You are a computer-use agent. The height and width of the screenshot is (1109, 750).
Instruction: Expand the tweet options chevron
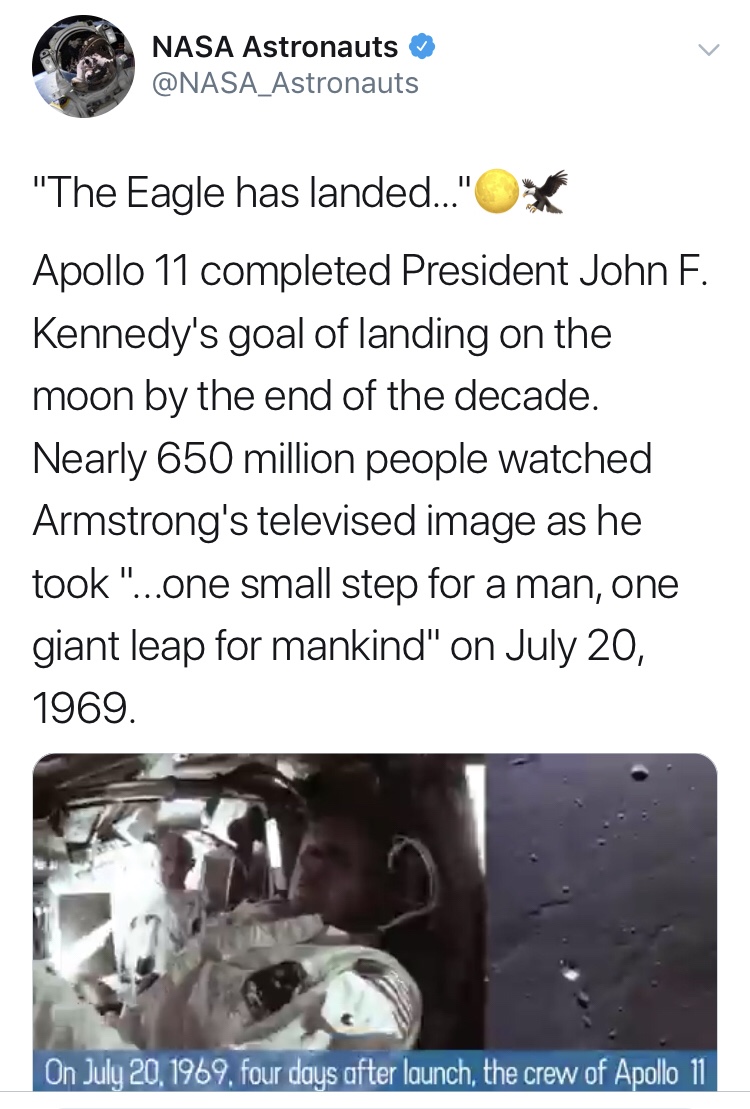(x=707, y=49)
